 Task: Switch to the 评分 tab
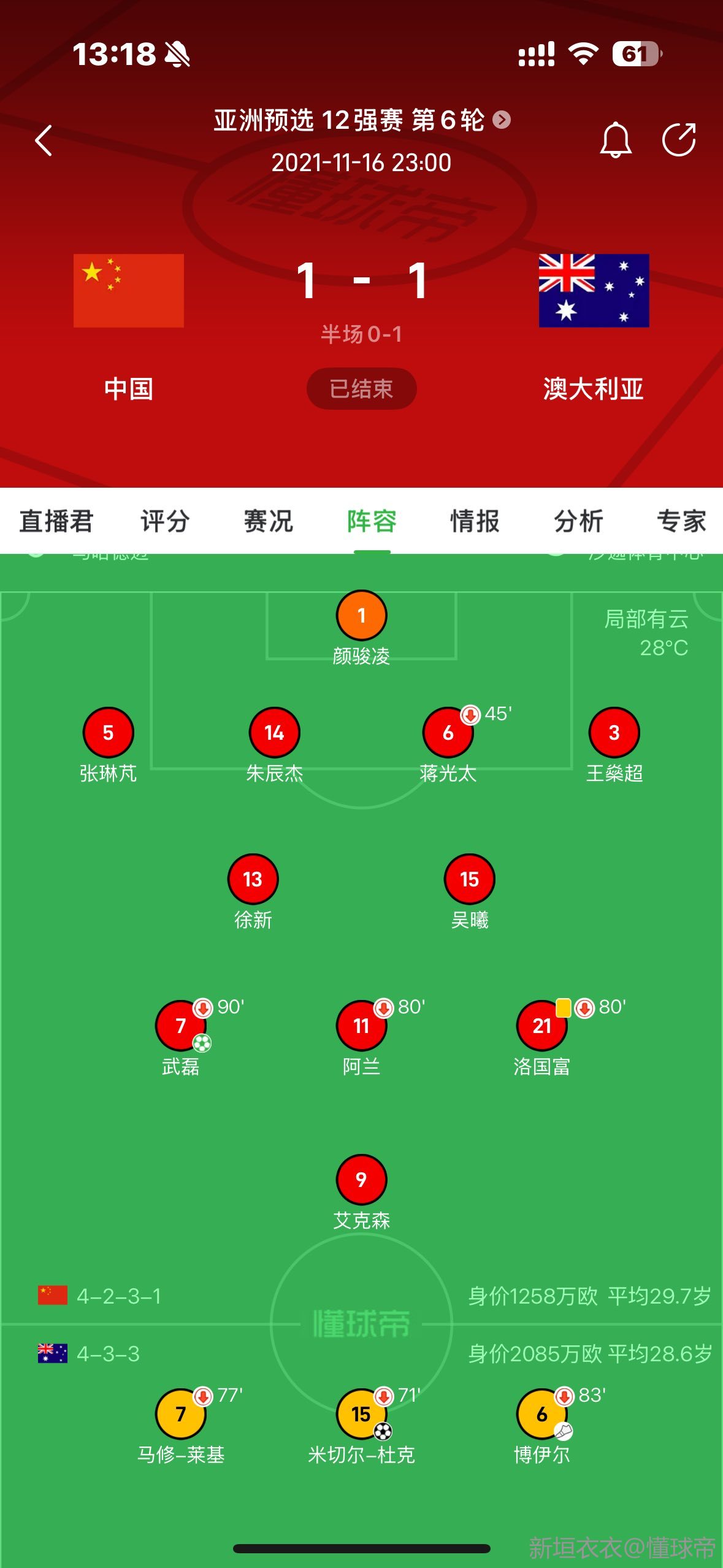coord(164,521)
